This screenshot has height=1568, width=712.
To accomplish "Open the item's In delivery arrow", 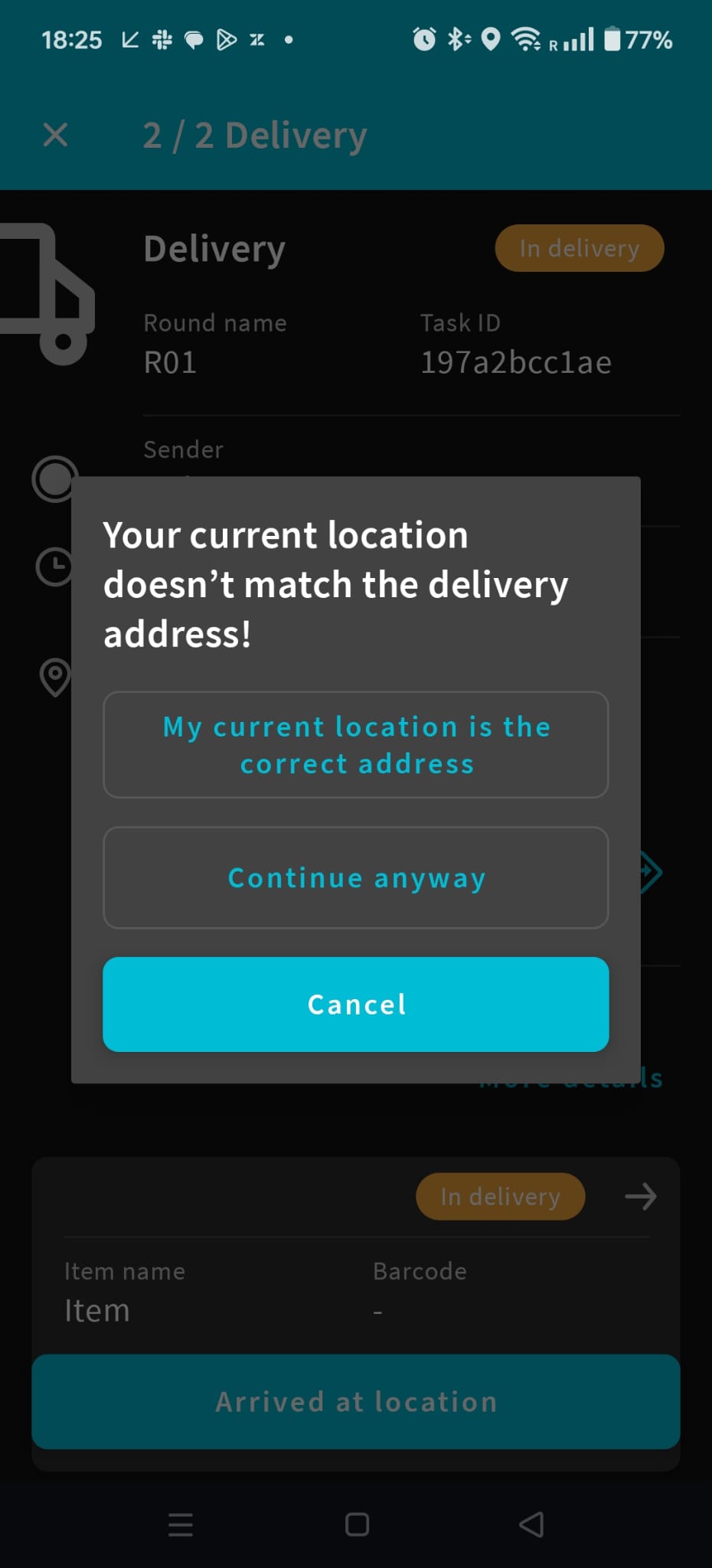I will coord(640,1197).
